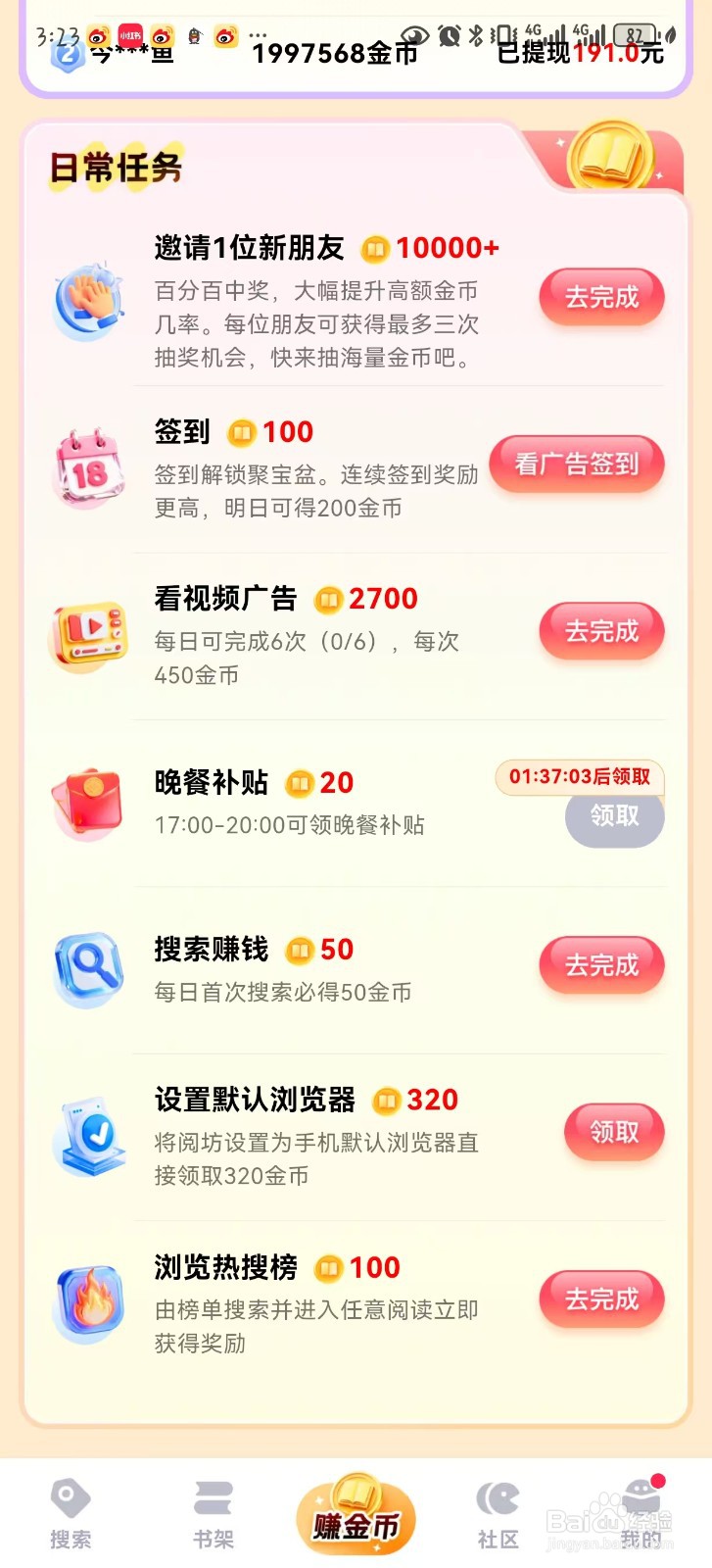Screen dimensions: 712x1568
Task: Tap the clapping hands invite friend icon
Action: [88, 302]
